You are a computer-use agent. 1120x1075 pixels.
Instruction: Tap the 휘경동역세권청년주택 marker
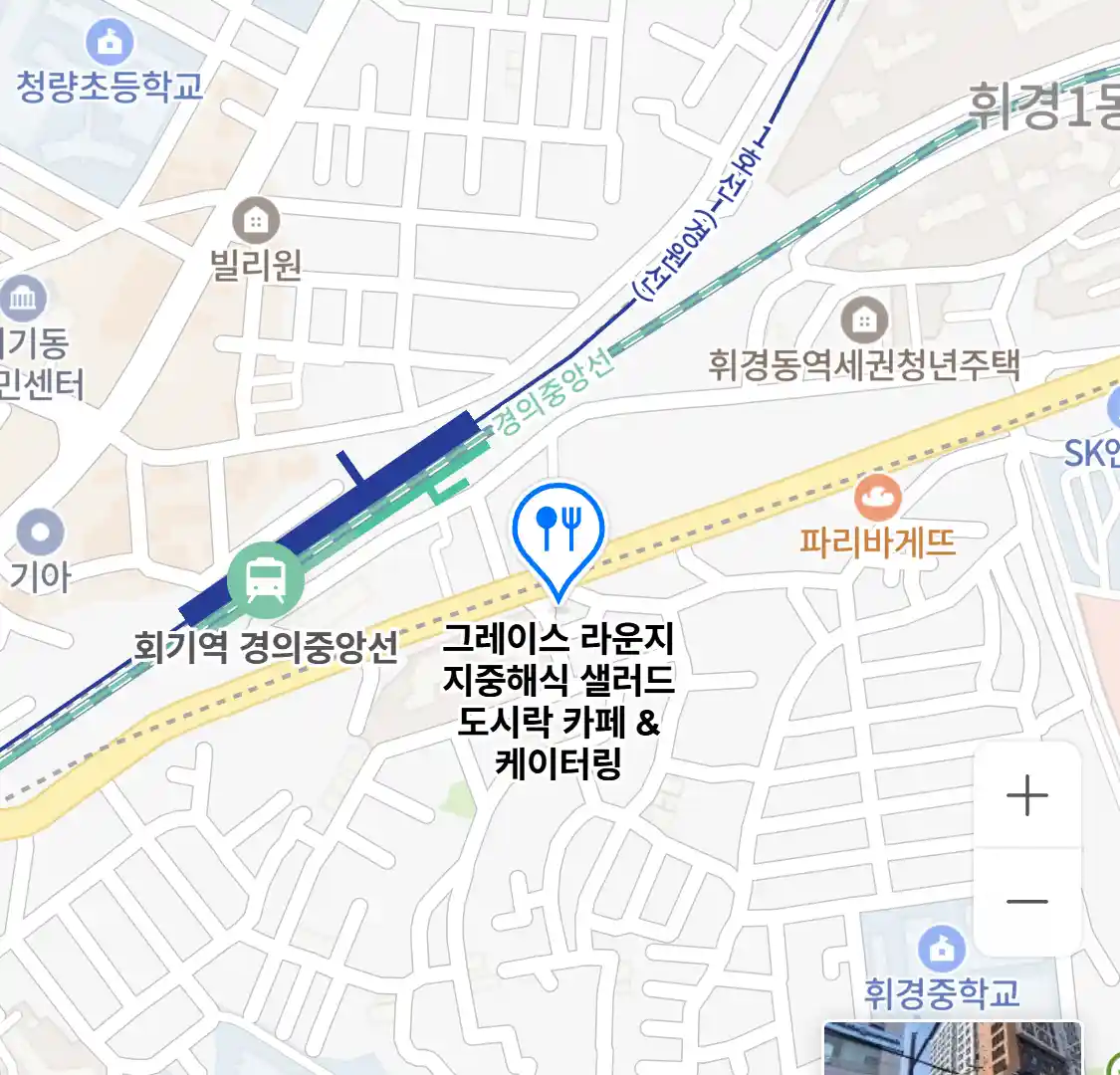[x=864, y=321]
